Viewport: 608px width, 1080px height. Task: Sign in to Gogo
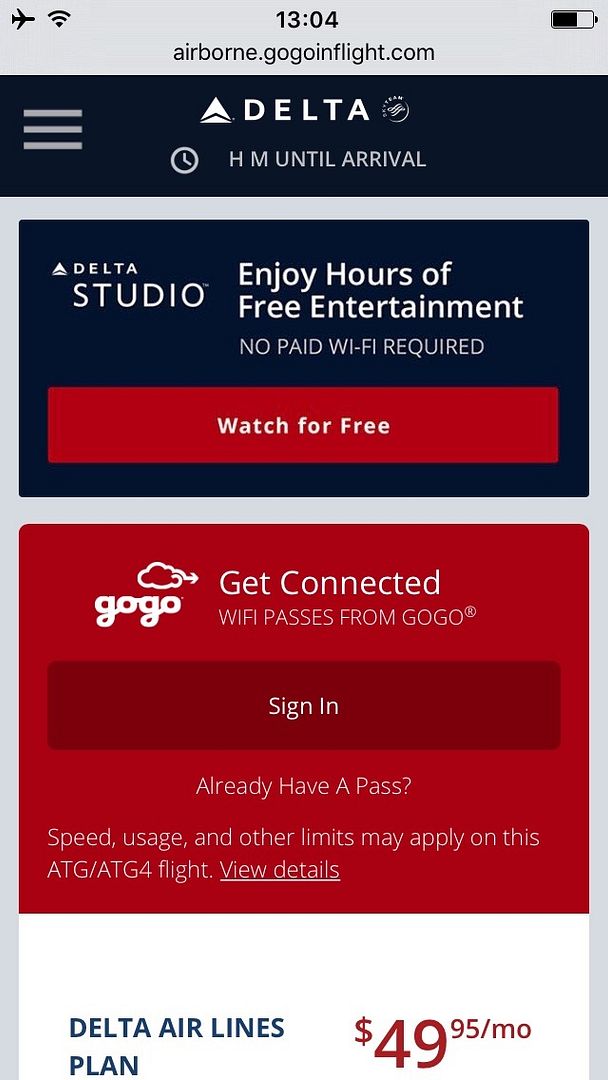304,706
